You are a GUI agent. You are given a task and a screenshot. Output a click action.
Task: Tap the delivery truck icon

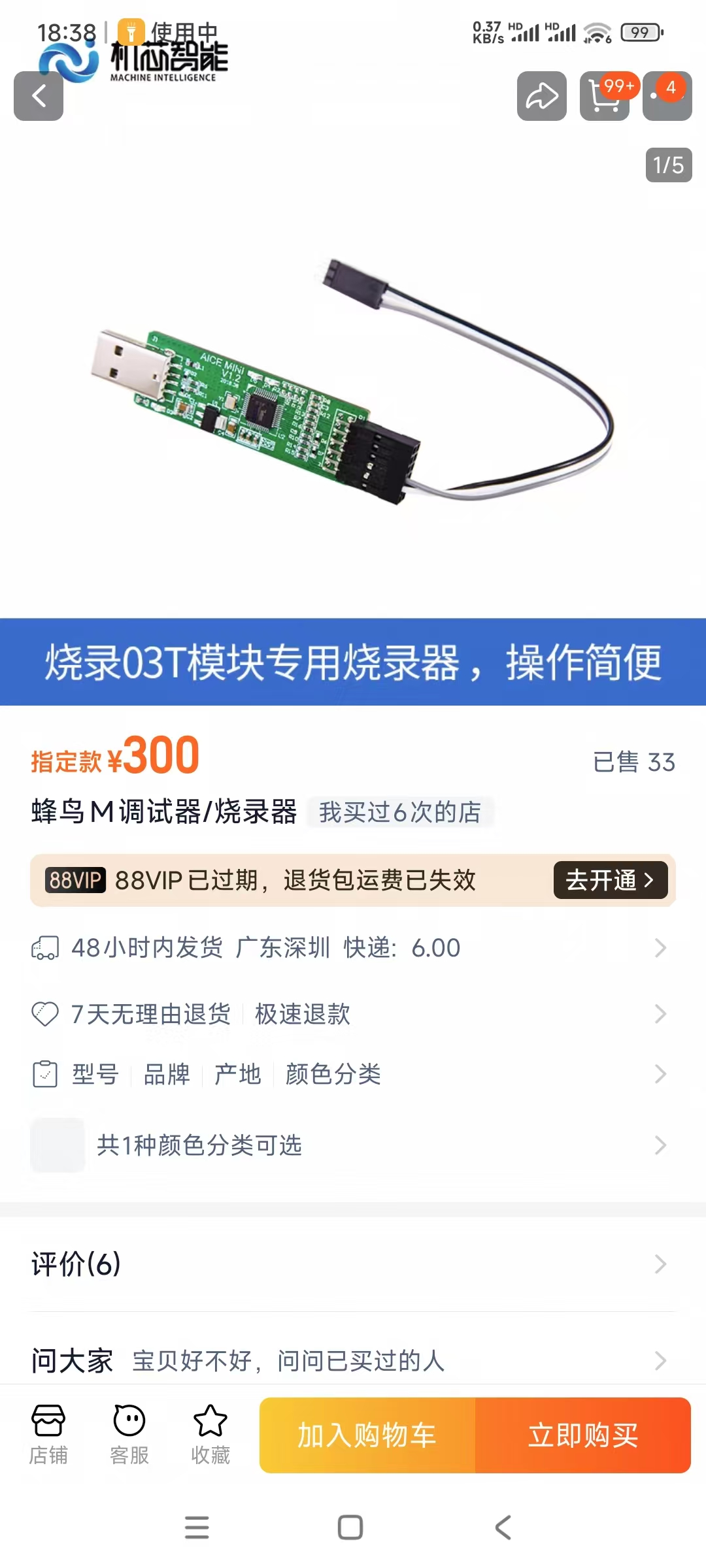point(44,949)
